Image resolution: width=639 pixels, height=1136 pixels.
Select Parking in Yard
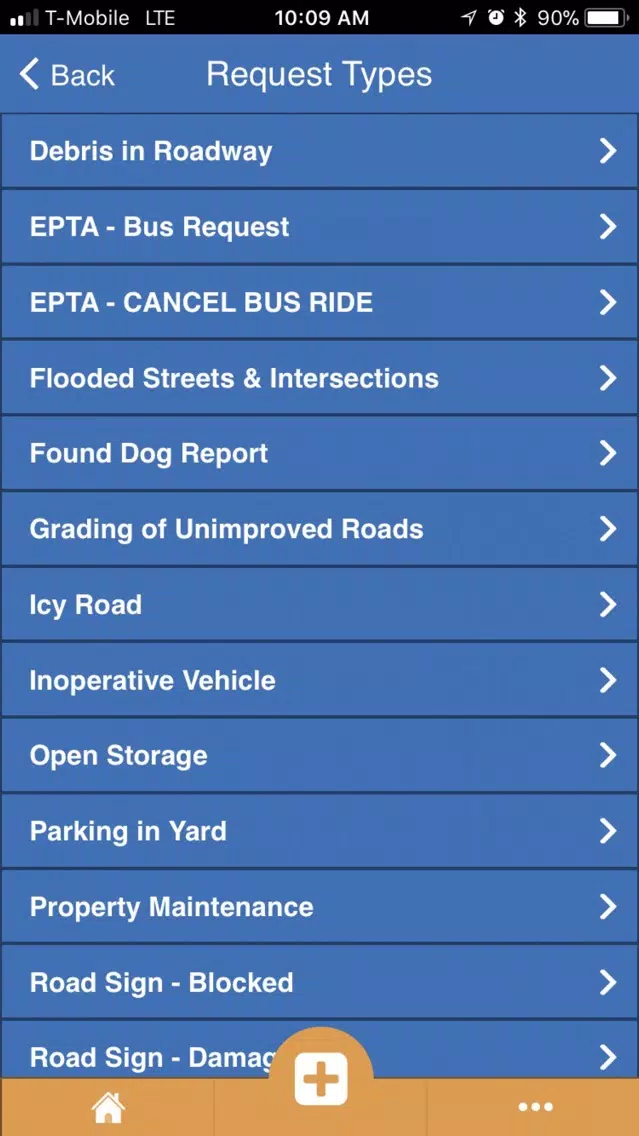pos(320,831)
